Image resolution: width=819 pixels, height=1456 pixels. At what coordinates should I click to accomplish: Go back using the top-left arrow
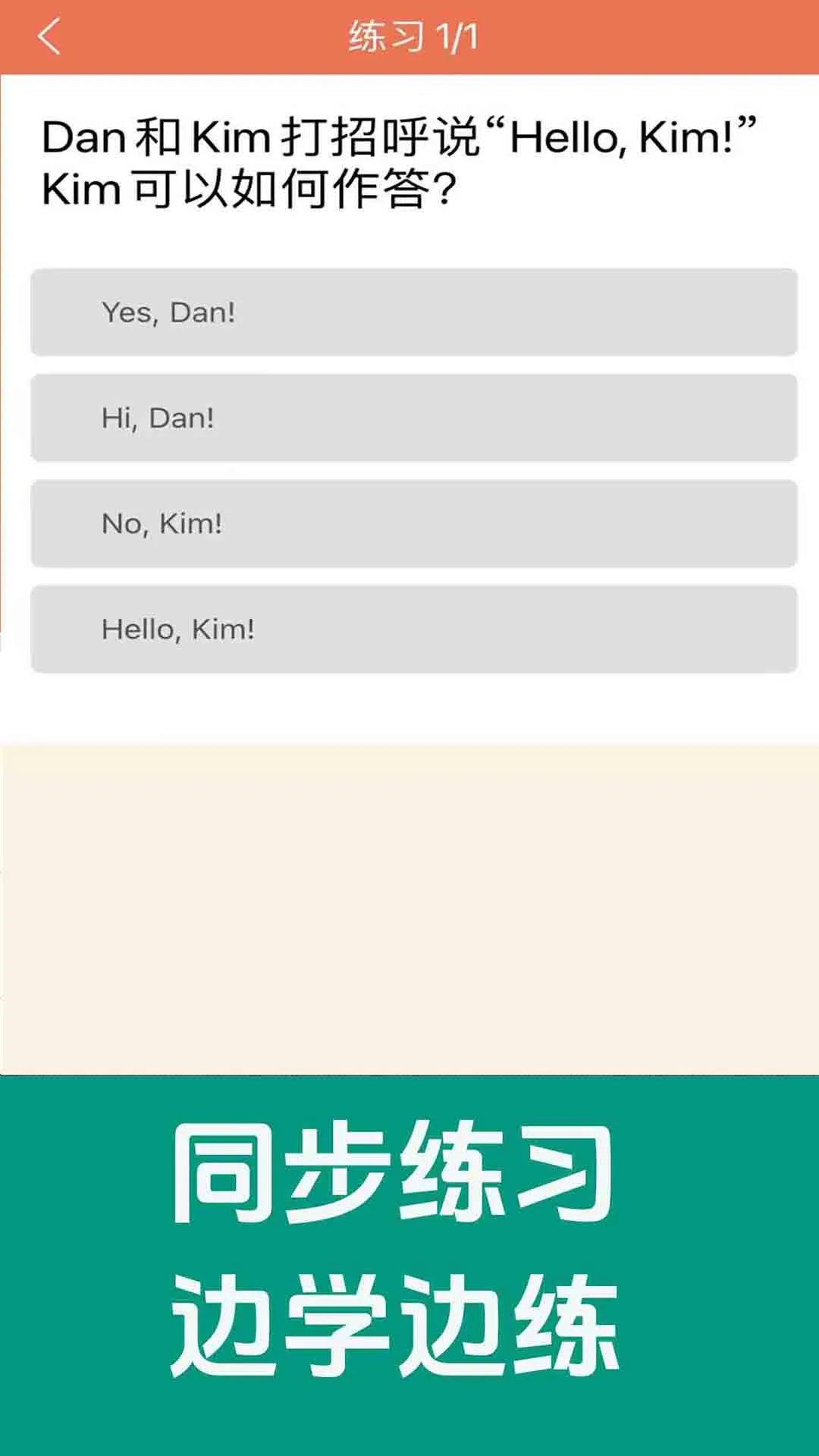(x=49, y=36)
